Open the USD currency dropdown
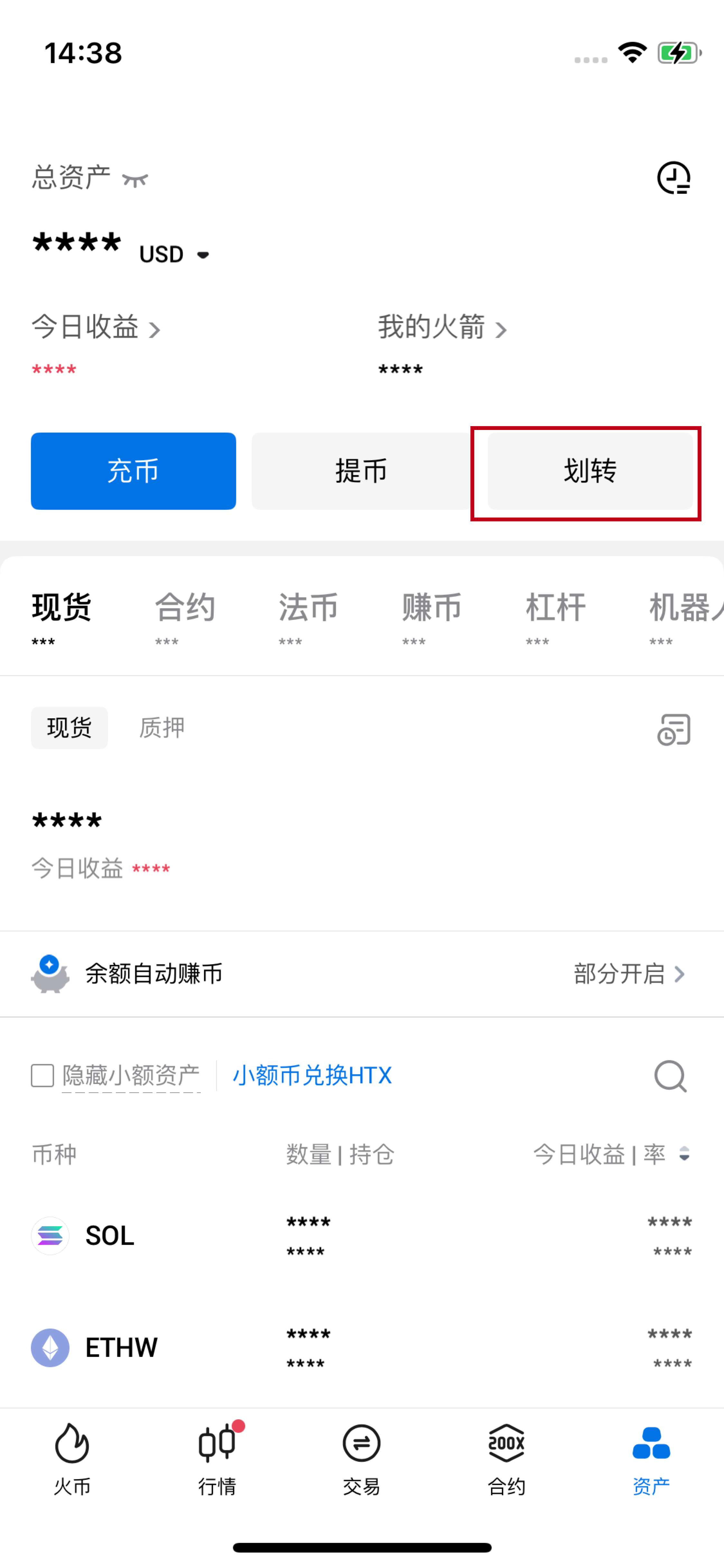The height and width of the screenshot is (1568, 724). click(x=175, y=255)
